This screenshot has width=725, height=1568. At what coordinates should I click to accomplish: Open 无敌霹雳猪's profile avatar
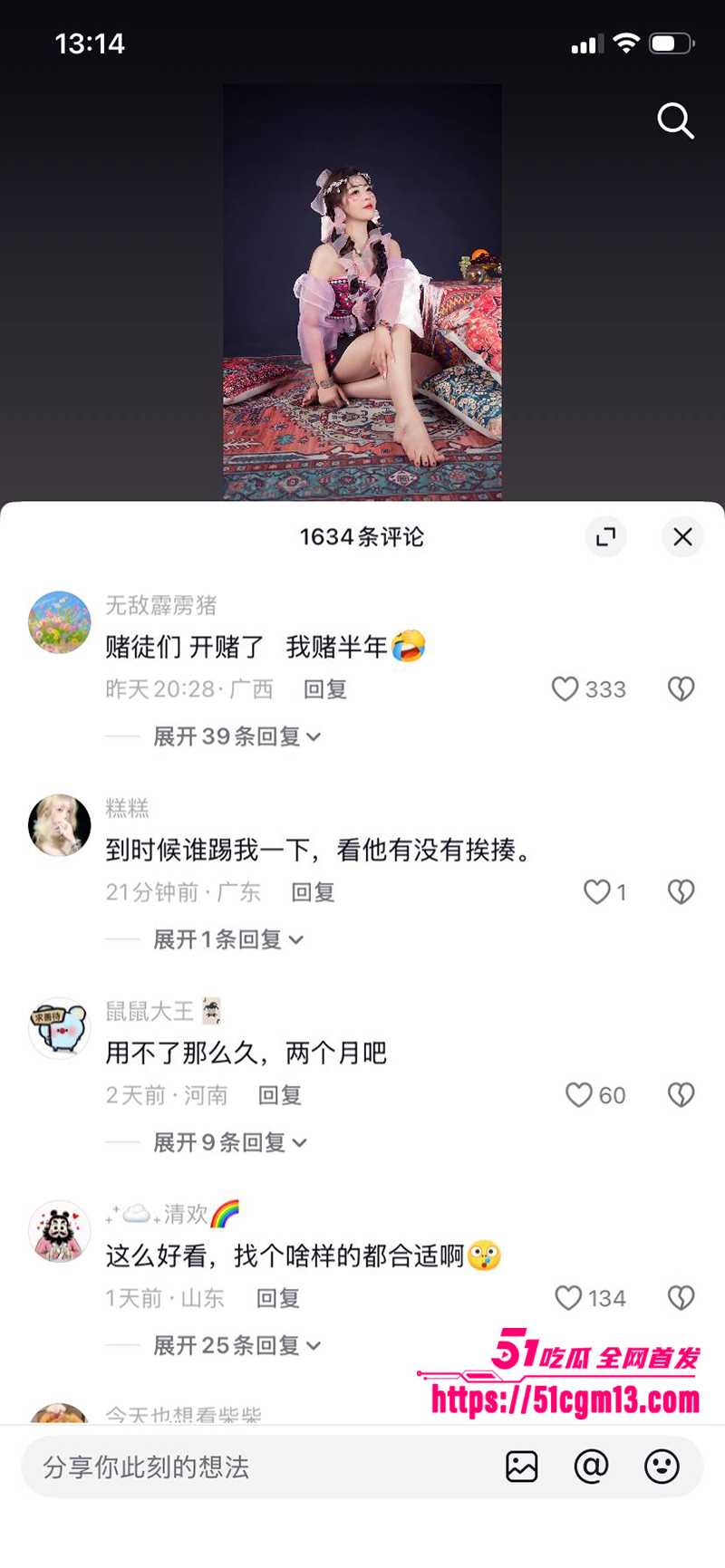pyautogui.click(x=60, y=621)
